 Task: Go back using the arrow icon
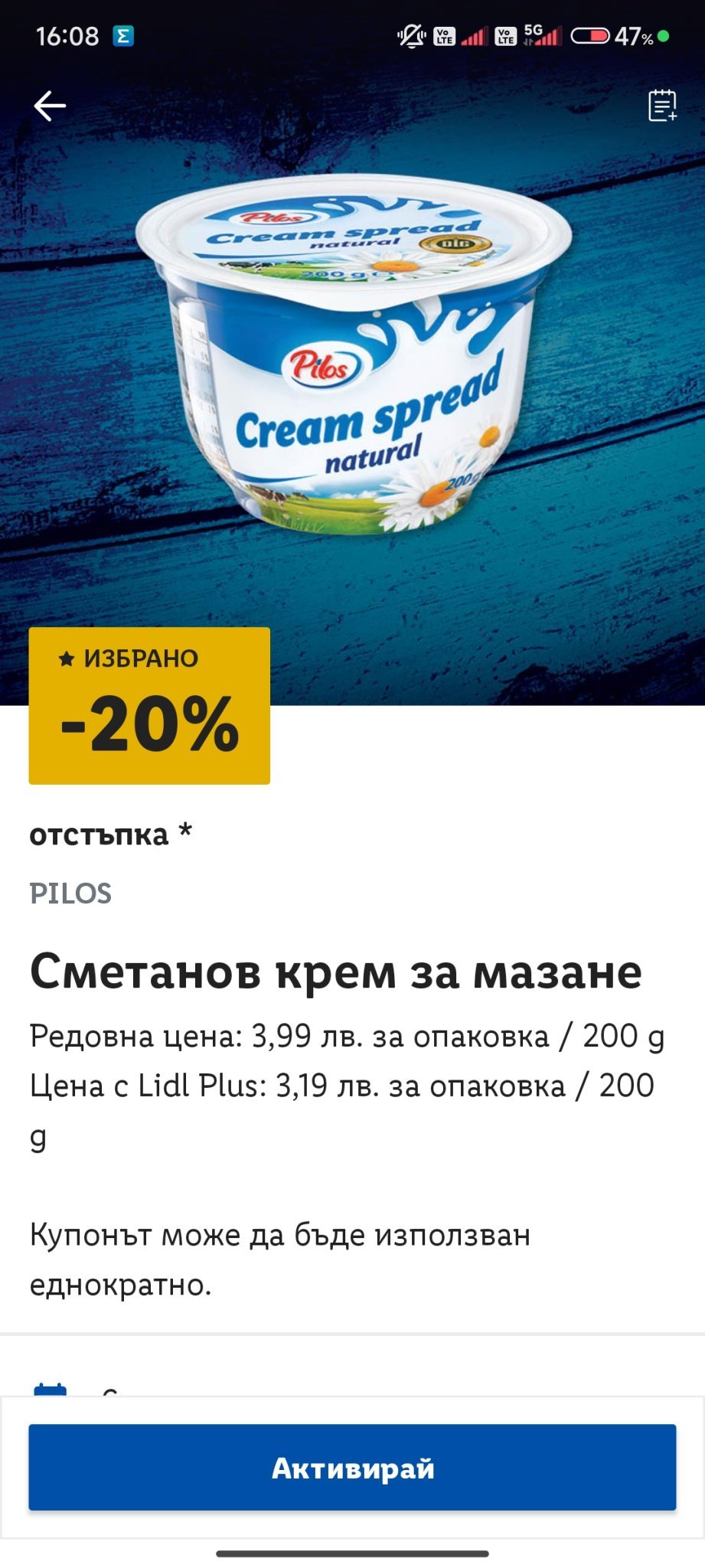tap(50, 106)
